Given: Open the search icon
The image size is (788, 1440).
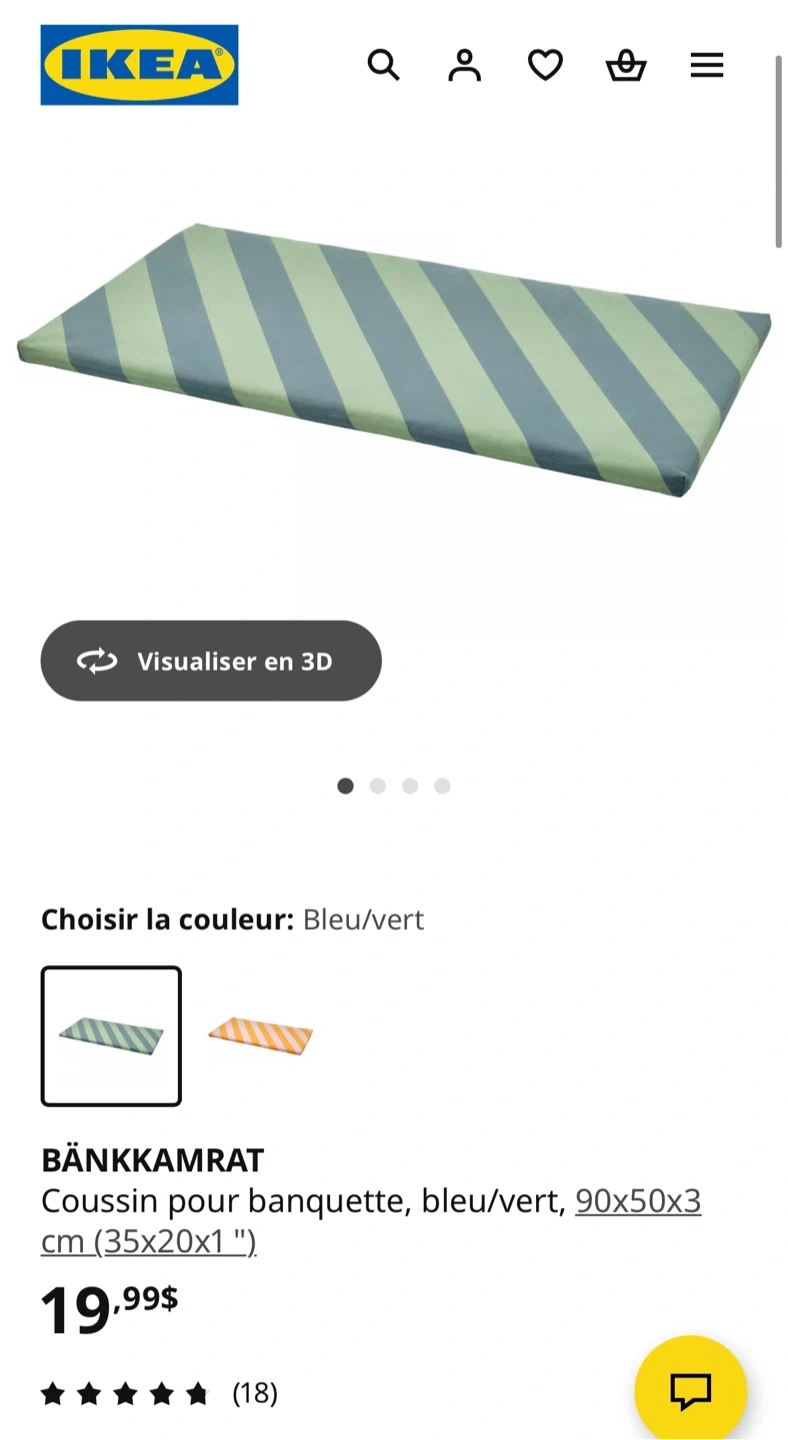Looking at the screenshot, I should (x=383, y=66).
